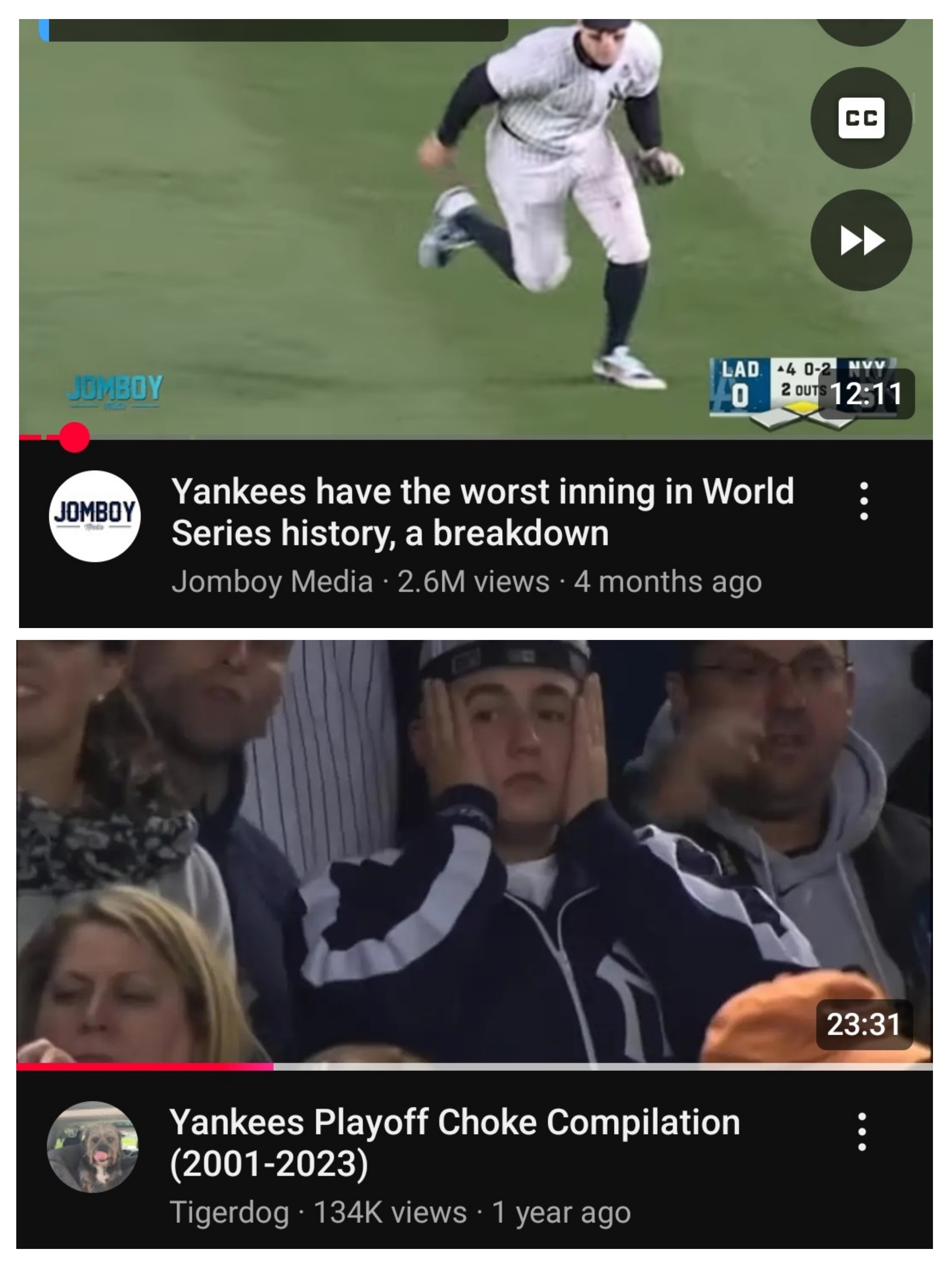Play the Yankees Playoff Choke Compilation video
This screenshot has width=952, height=1268.
point(474,852)
